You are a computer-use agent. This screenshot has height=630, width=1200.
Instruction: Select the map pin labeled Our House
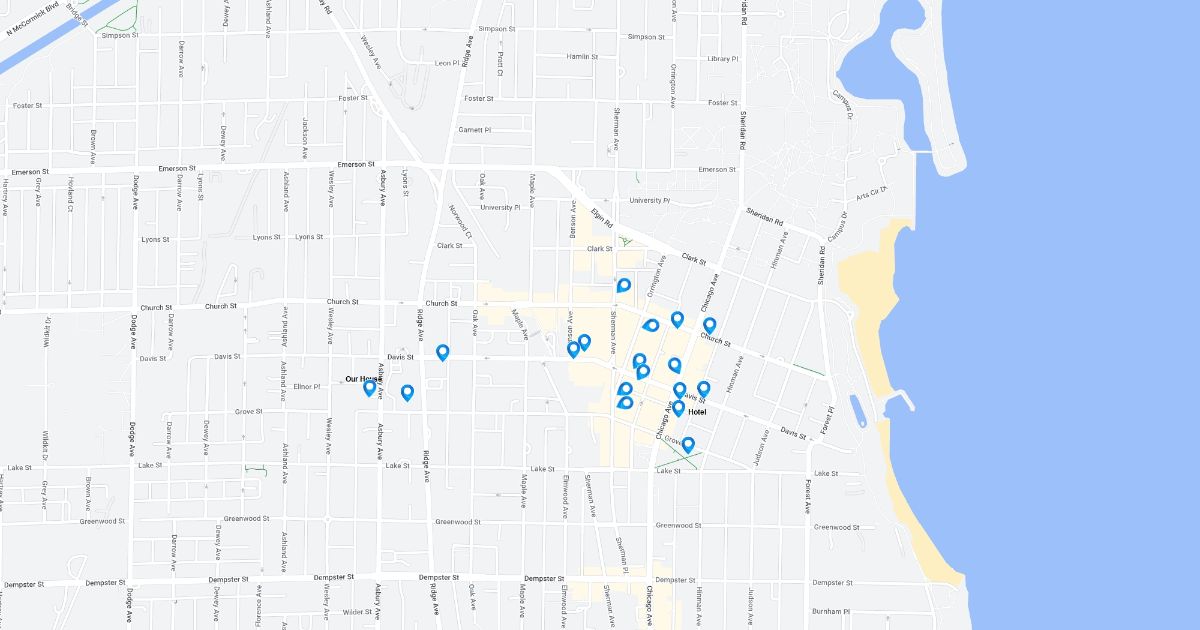pyautogui.click(x=369, y=388)
